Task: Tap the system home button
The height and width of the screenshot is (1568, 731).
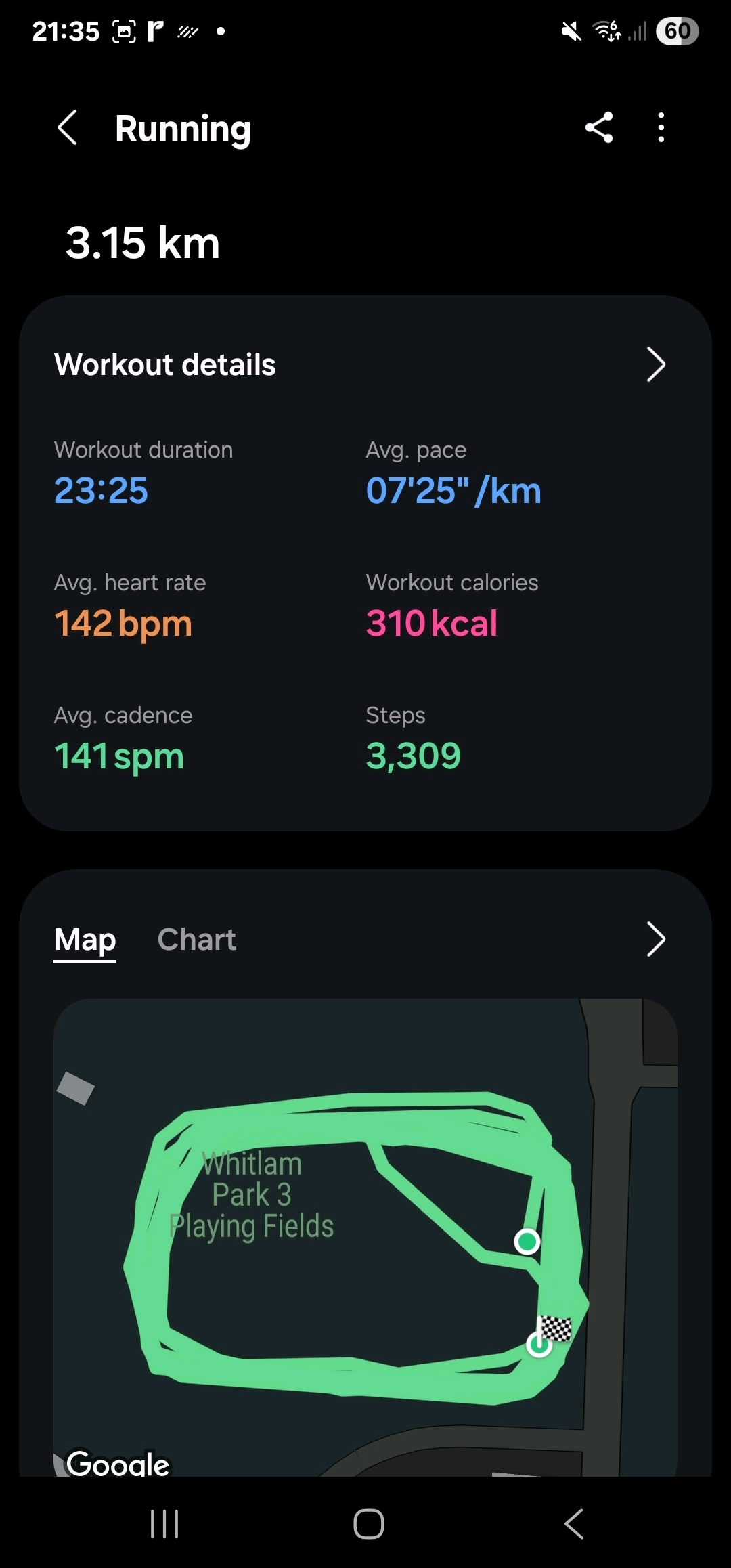Action: click(x=369, y=1524)
